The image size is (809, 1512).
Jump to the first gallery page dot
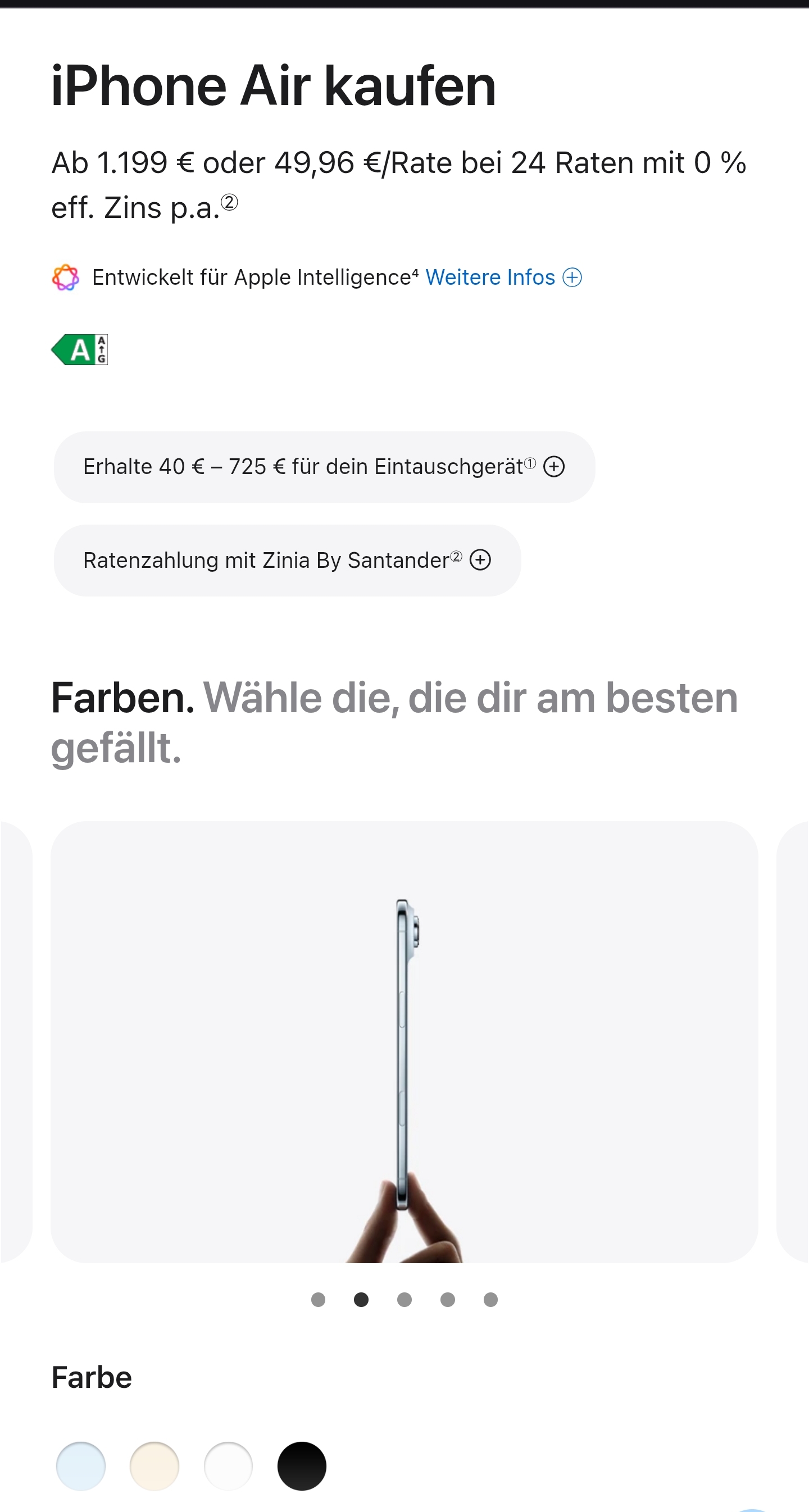click(318, 1300)
